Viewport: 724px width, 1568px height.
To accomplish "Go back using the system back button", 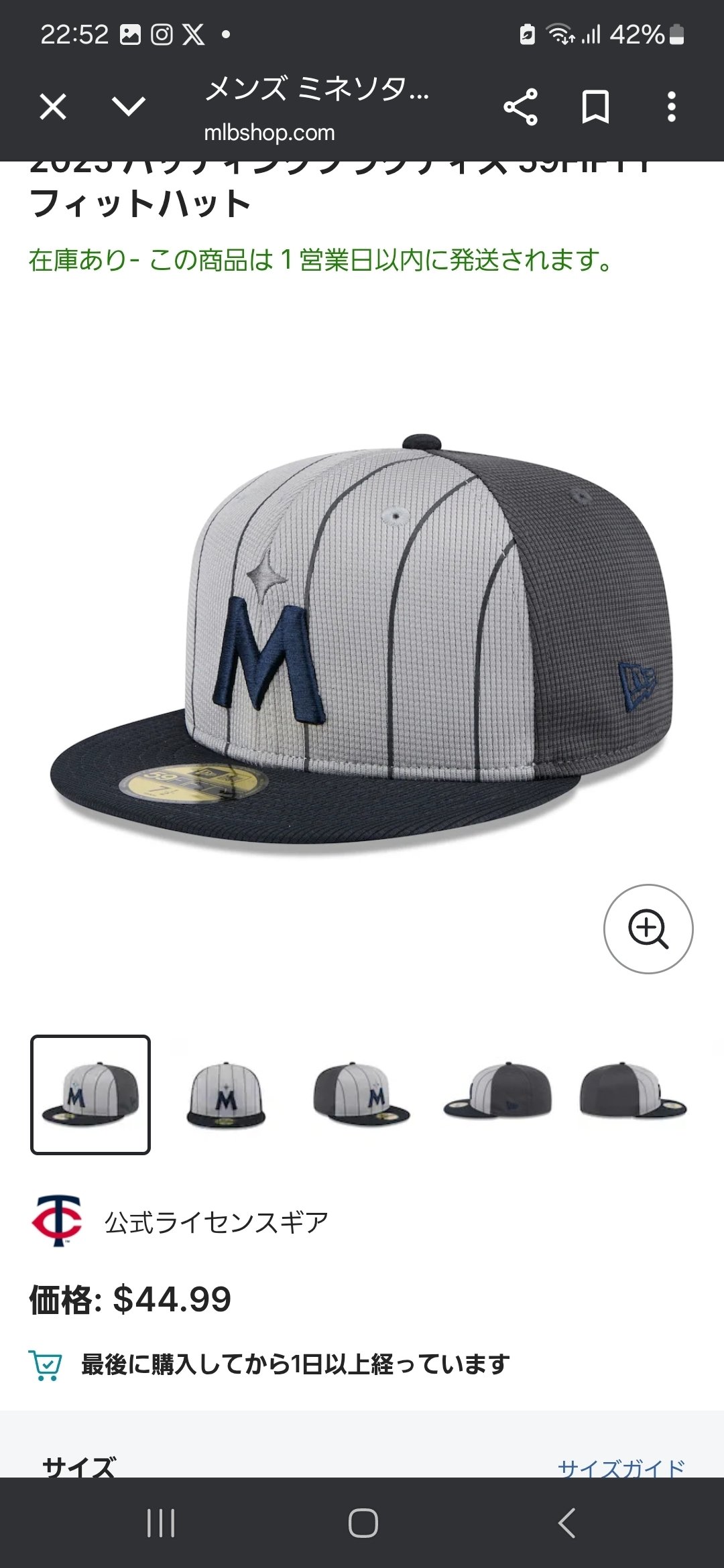I will point(566,1523).
